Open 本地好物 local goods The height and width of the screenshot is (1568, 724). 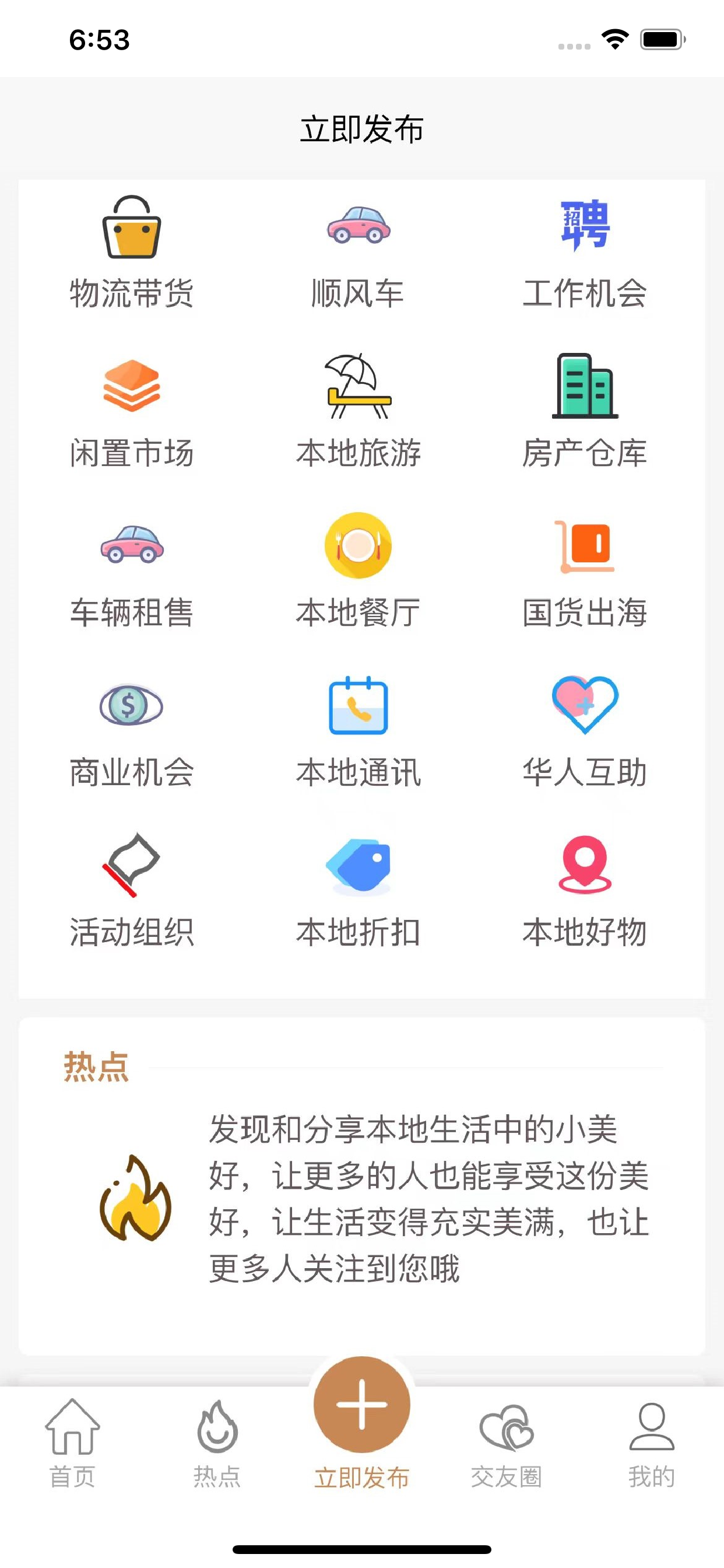(x=585, y=891)
